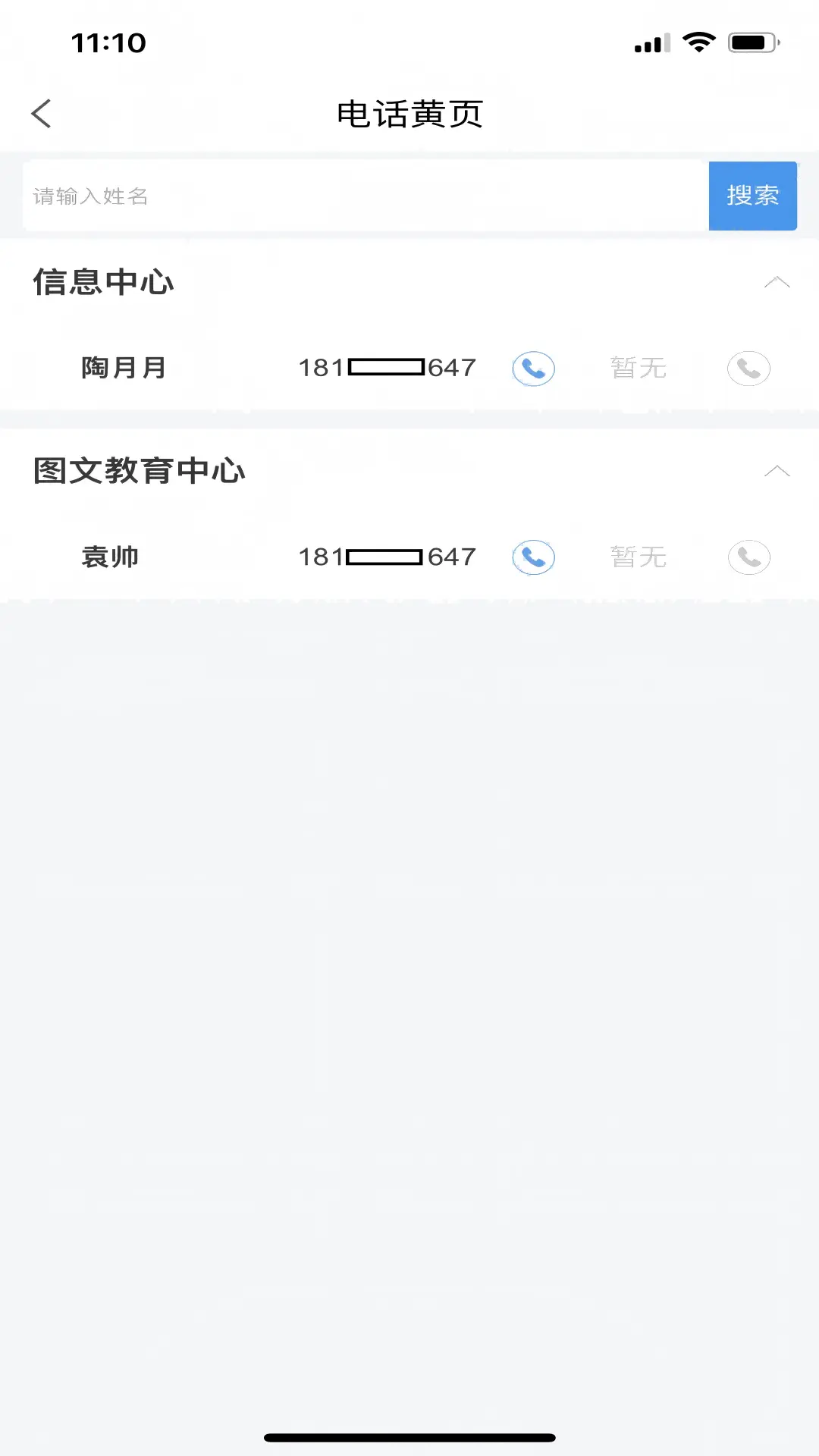Select the 信息中心 section header

tap(104, 281)
